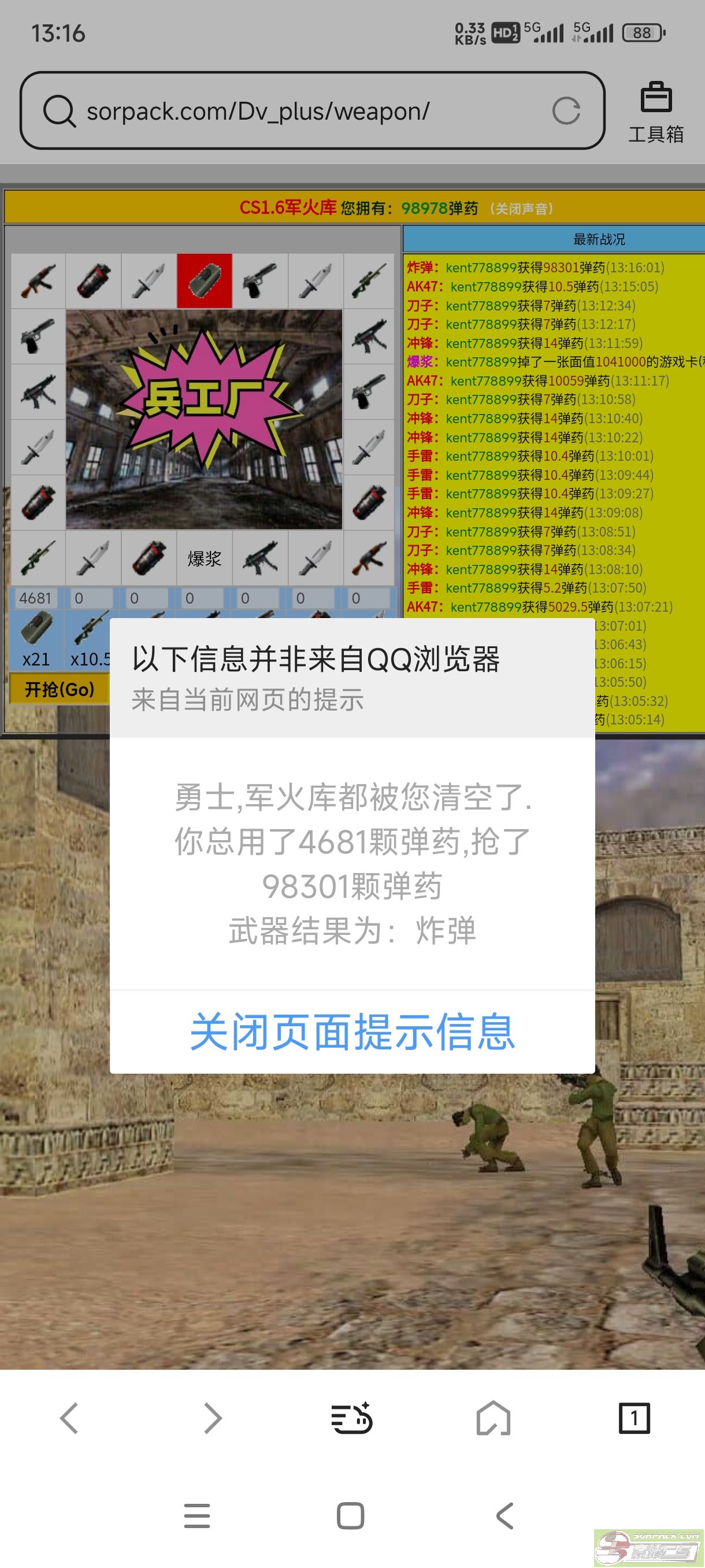Screen dimensions: 705x1568
Task: Open system recent apps menu
Action: tap(197, 1515)
